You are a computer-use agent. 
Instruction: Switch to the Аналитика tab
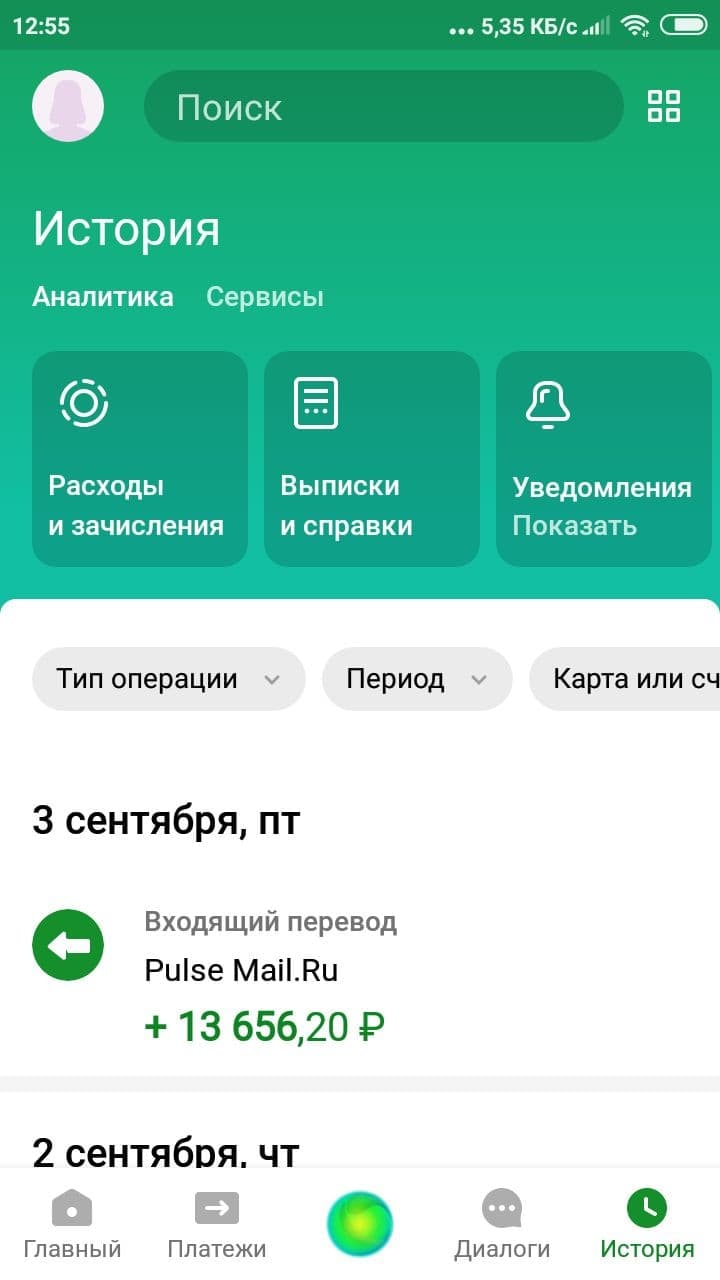(x=103, y=297)
